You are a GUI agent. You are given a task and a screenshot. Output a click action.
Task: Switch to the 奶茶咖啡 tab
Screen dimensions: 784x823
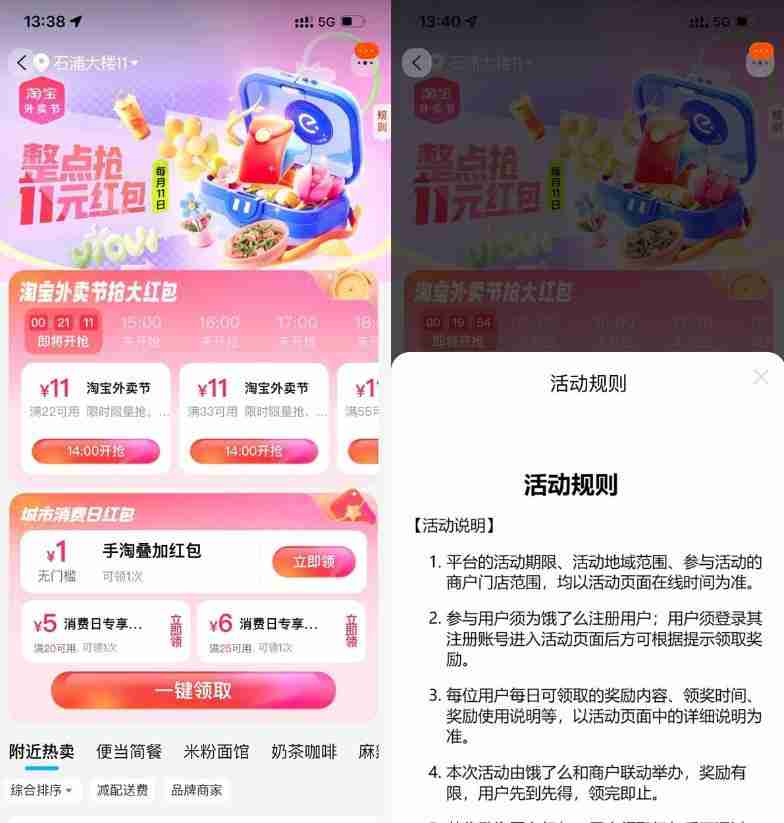pyautogui.click(x=304, y=752)
